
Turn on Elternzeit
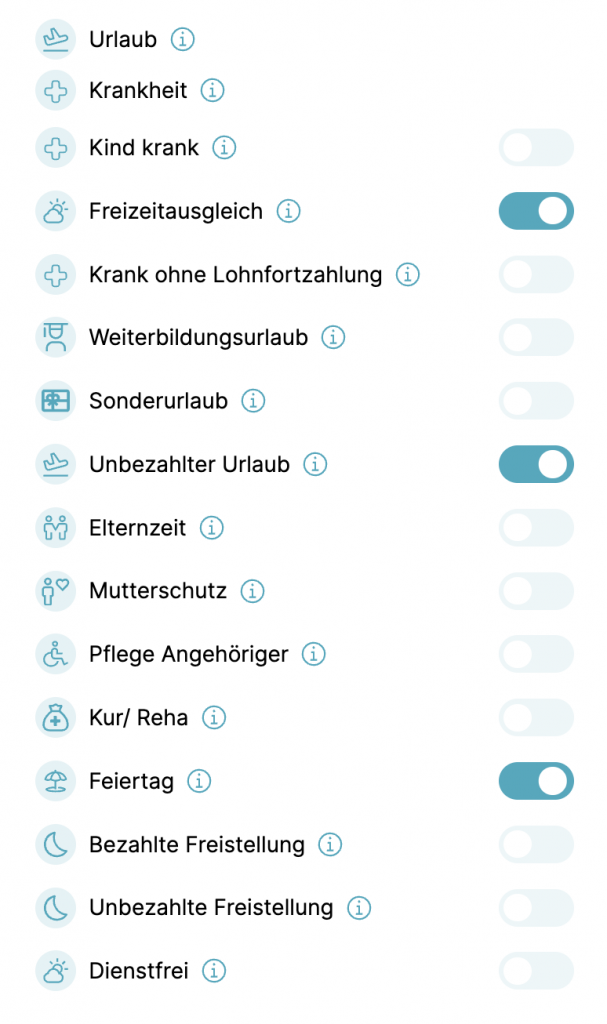click(x=536, y=528)
